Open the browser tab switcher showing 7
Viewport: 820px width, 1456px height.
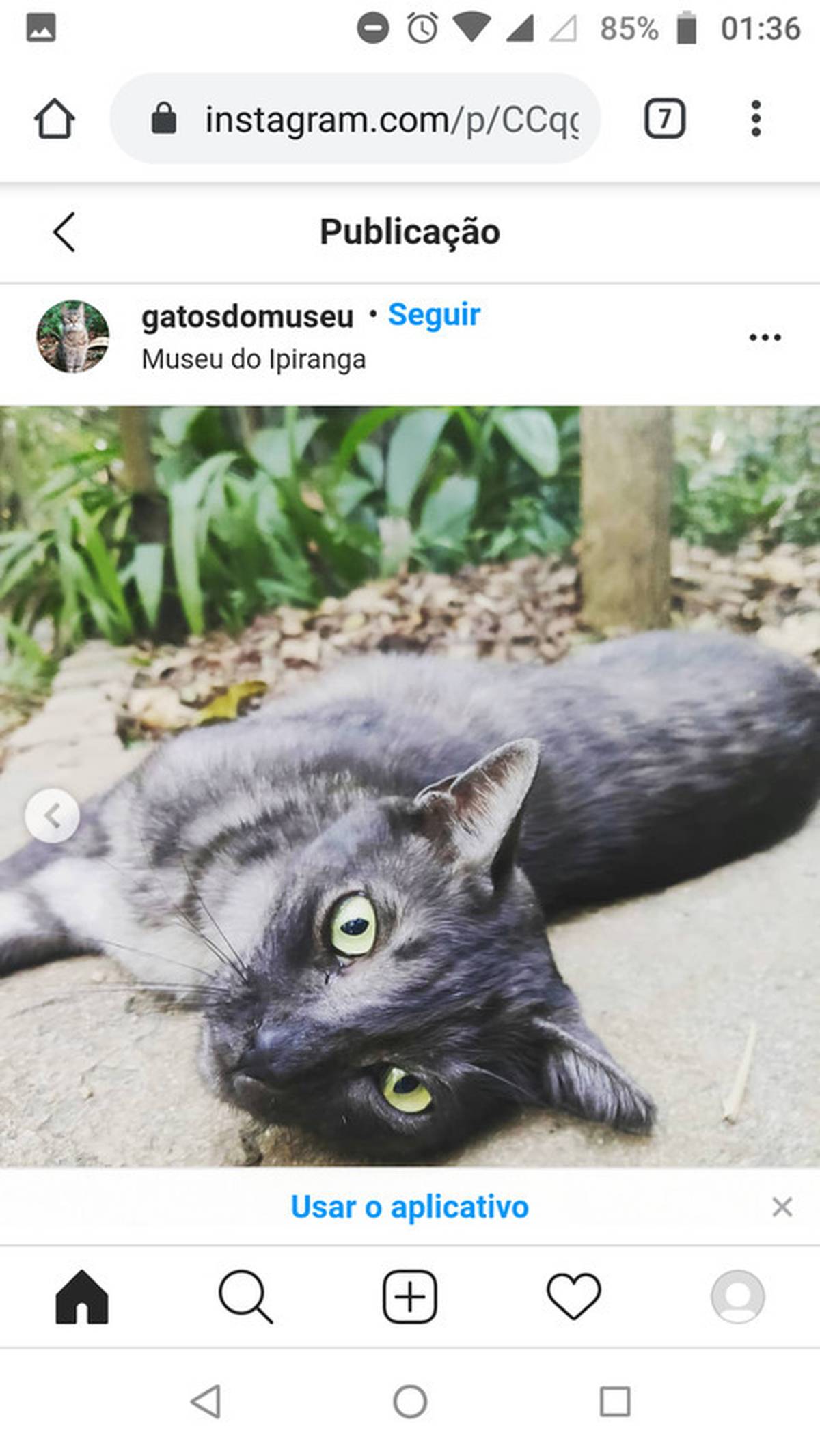pos(664,119)
